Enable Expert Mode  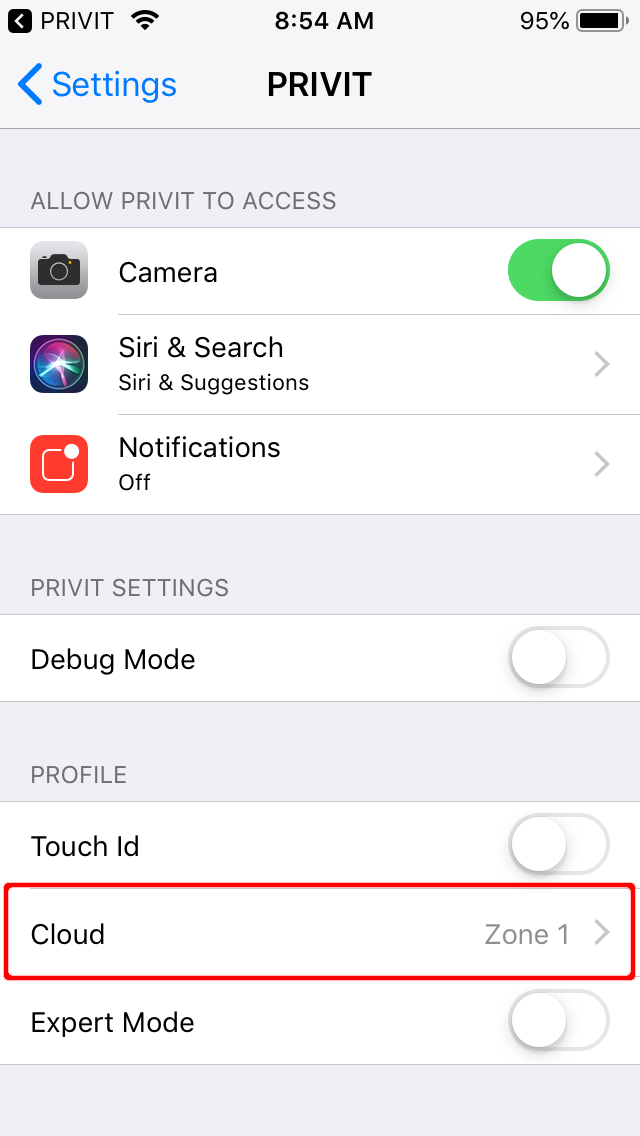[559, 1021]
